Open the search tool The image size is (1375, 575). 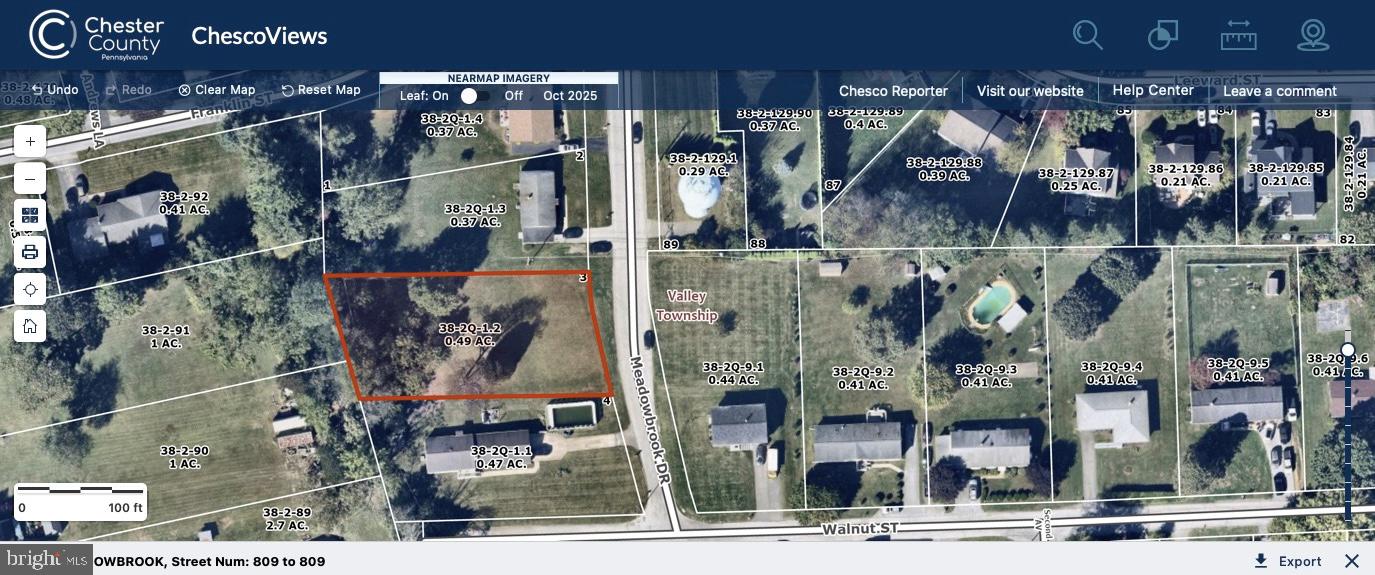pyautogui.click(x=1087, y=35)
